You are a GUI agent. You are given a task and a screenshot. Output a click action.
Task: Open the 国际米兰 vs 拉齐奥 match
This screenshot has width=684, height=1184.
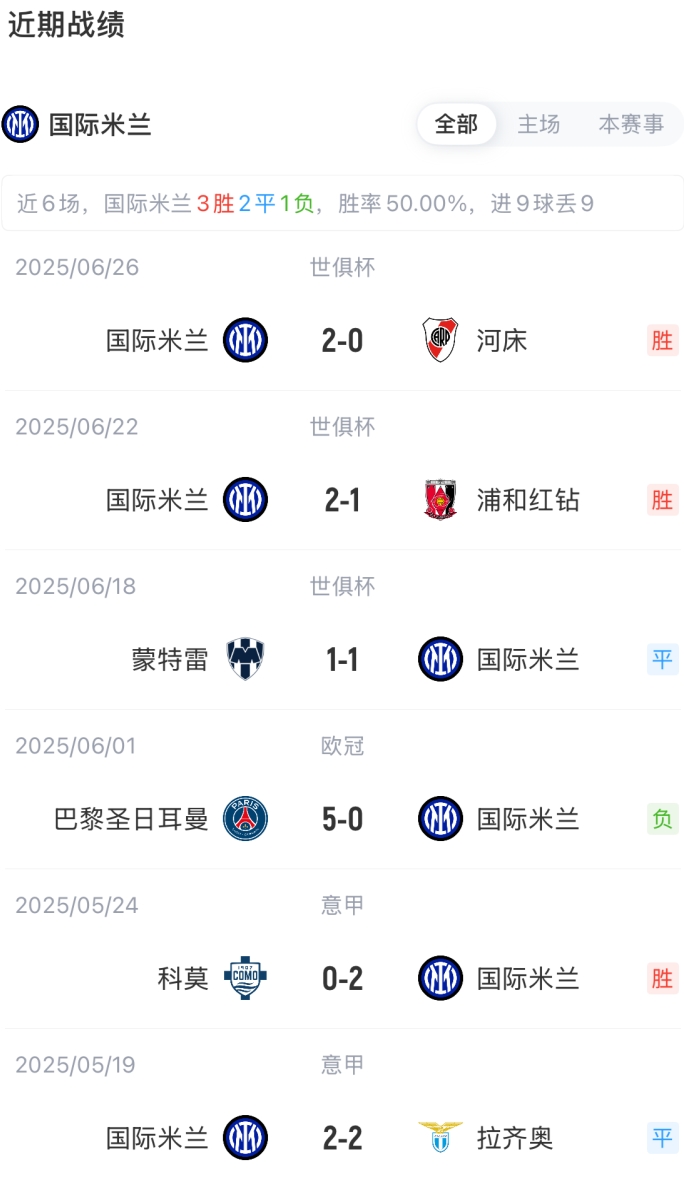click(342, 1138)
